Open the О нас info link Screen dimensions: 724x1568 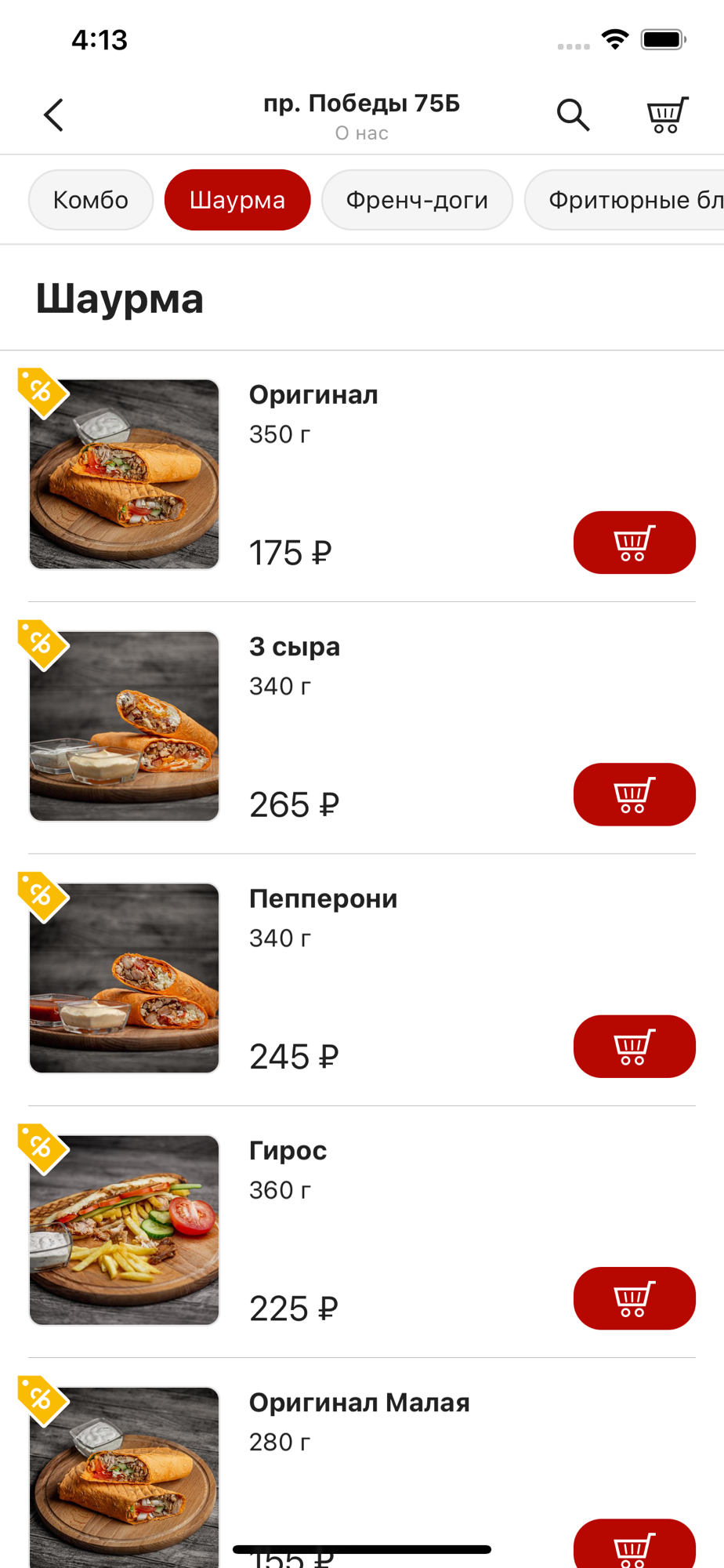(x=361, y=133)
